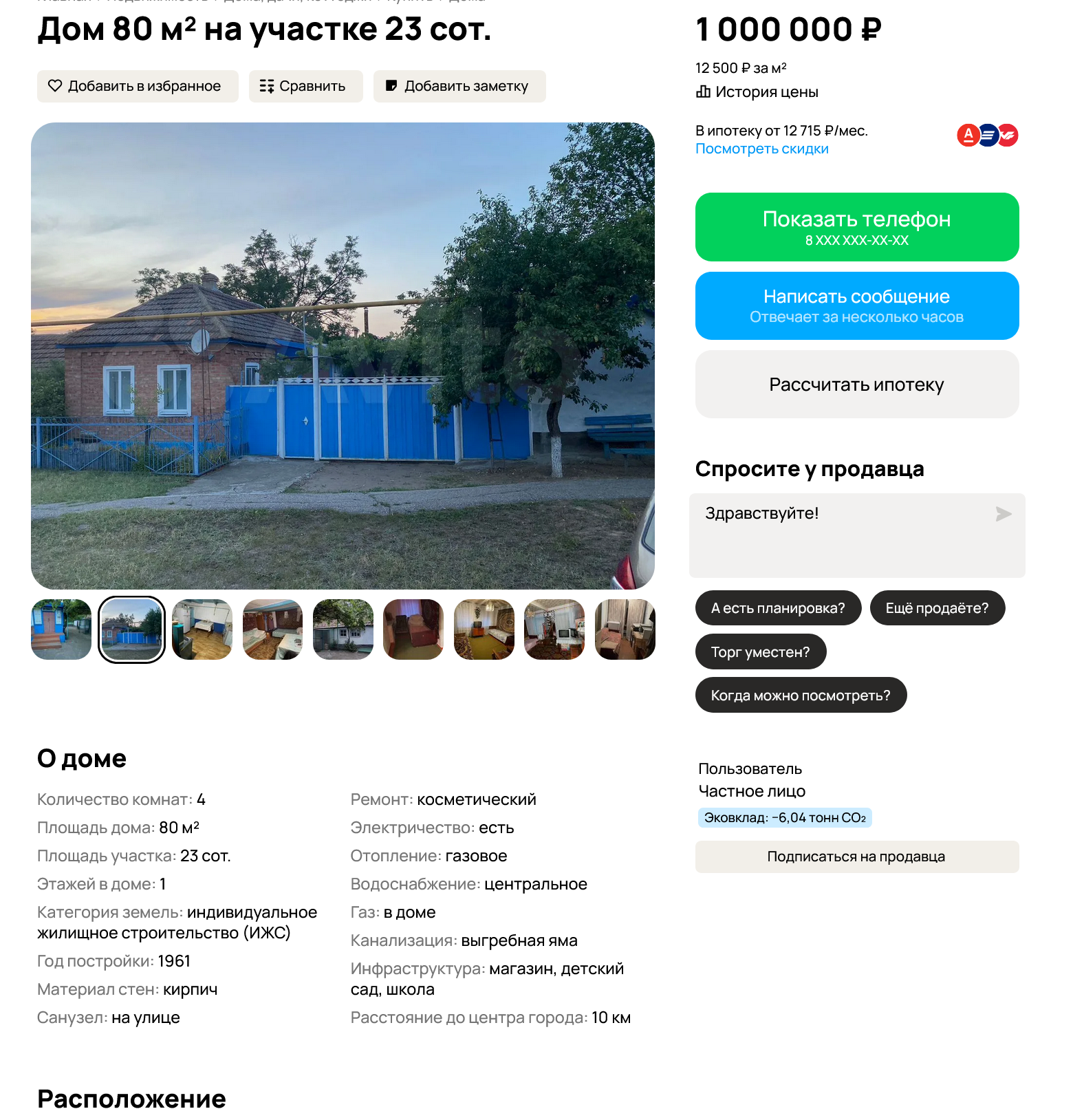1073x1120 pixels.
Task: Open the first thumbnail with blue door
Action: pos(61,629)
